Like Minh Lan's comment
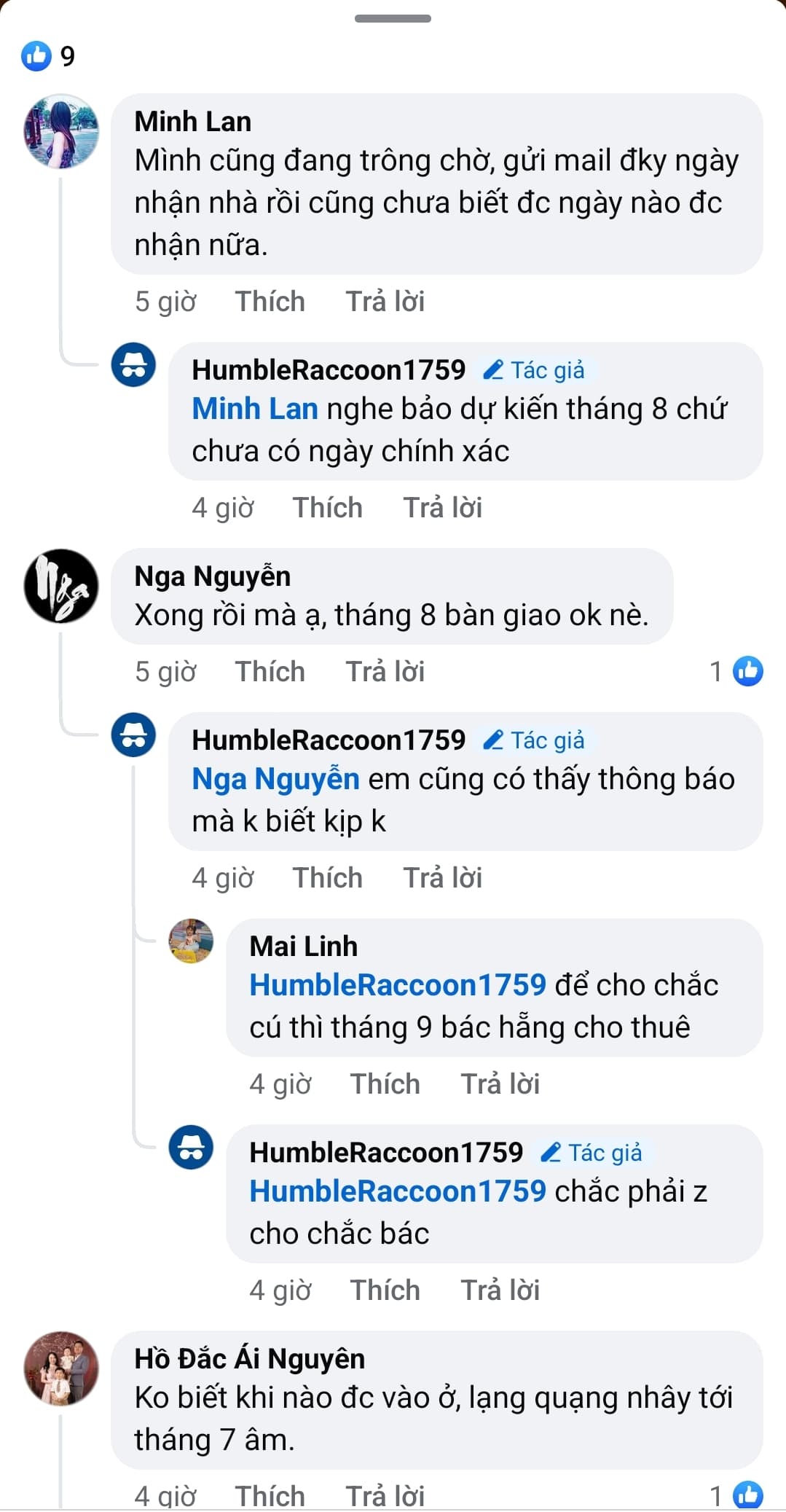 [x=270, y=302]
